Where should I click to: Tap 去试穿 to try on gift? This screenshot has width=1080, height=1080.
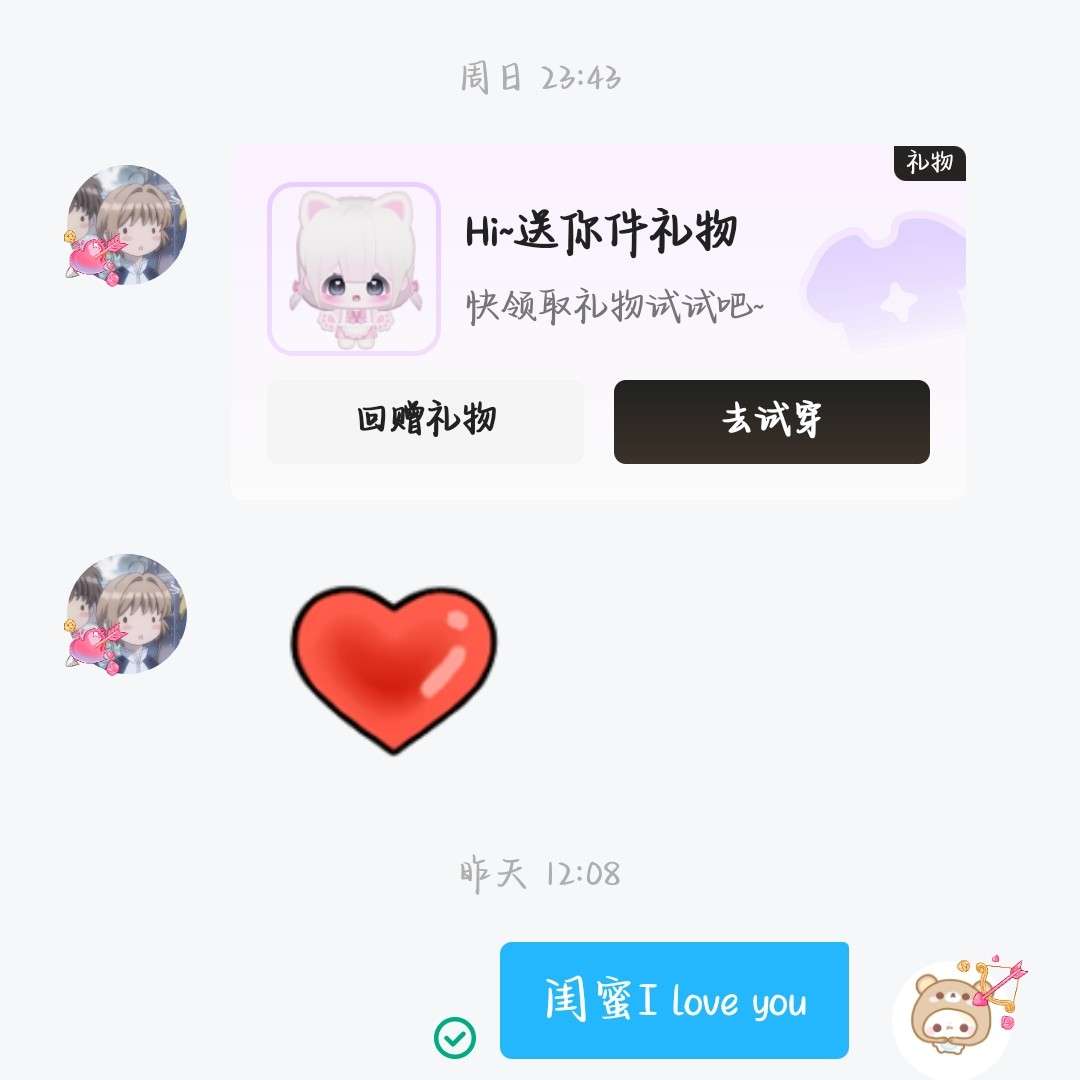[x=771, y=421]
